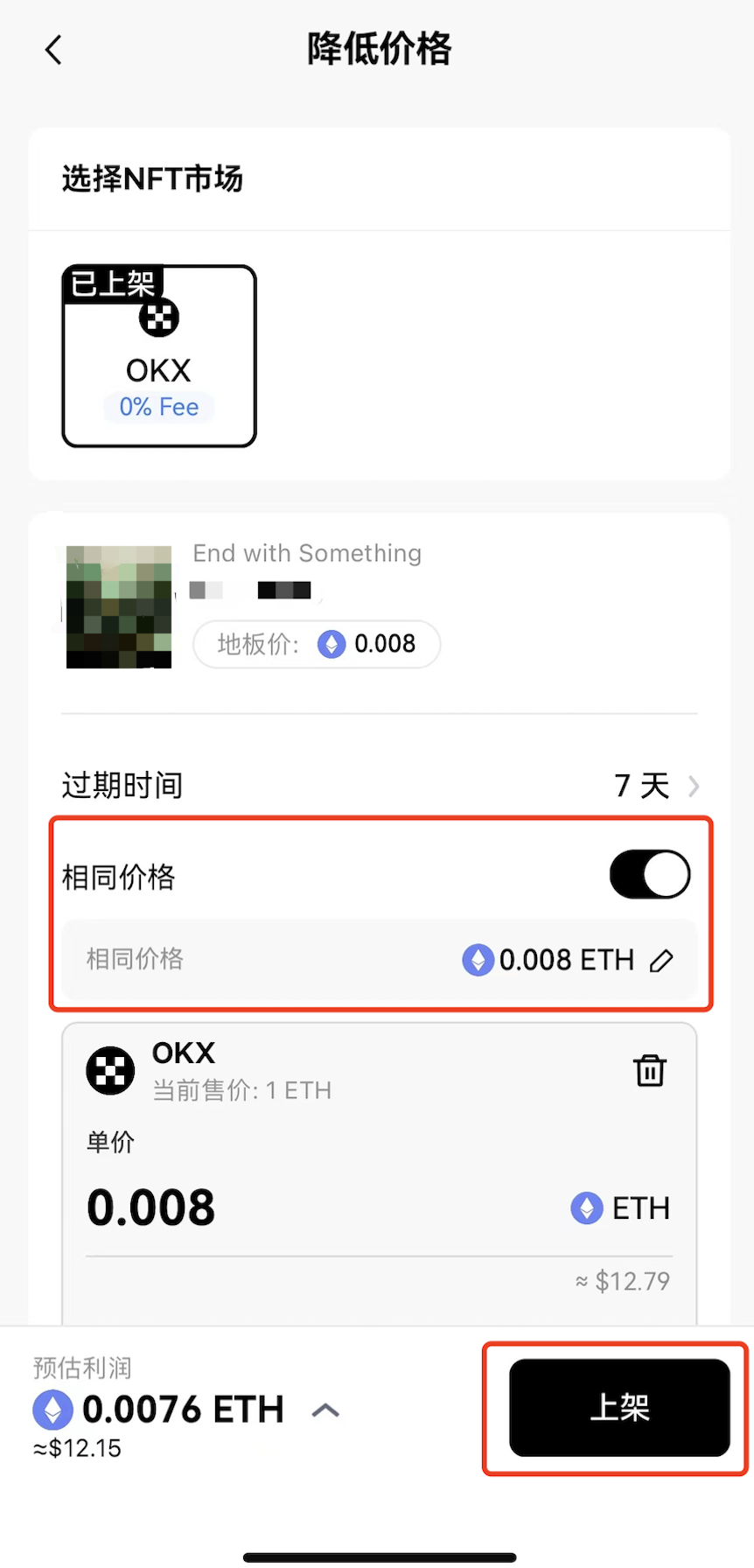Toggle the 相同价格 switch off

click(x=650, y=875)
